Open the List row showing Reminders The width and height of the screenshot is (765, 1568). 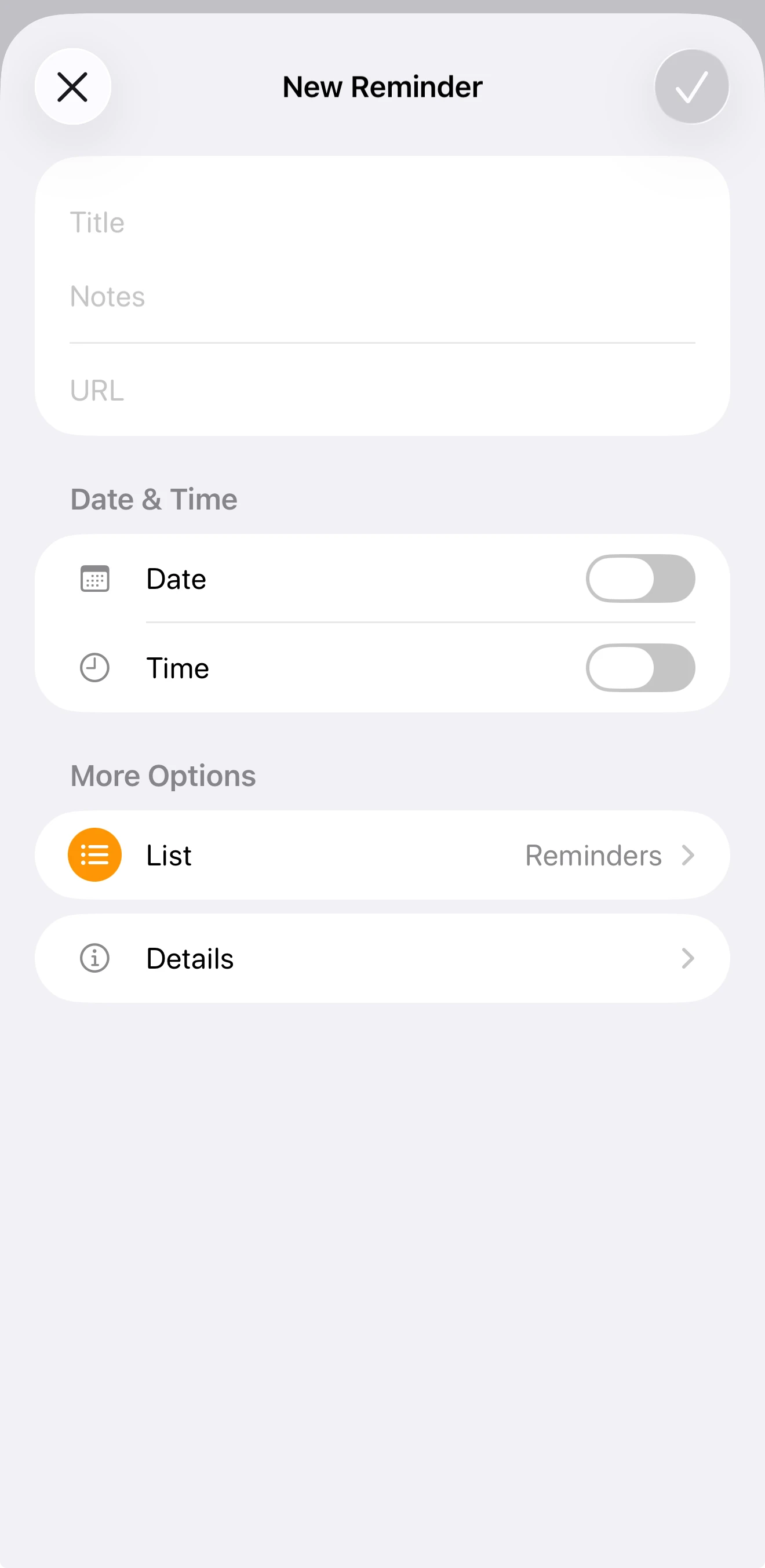coord(382,855)
